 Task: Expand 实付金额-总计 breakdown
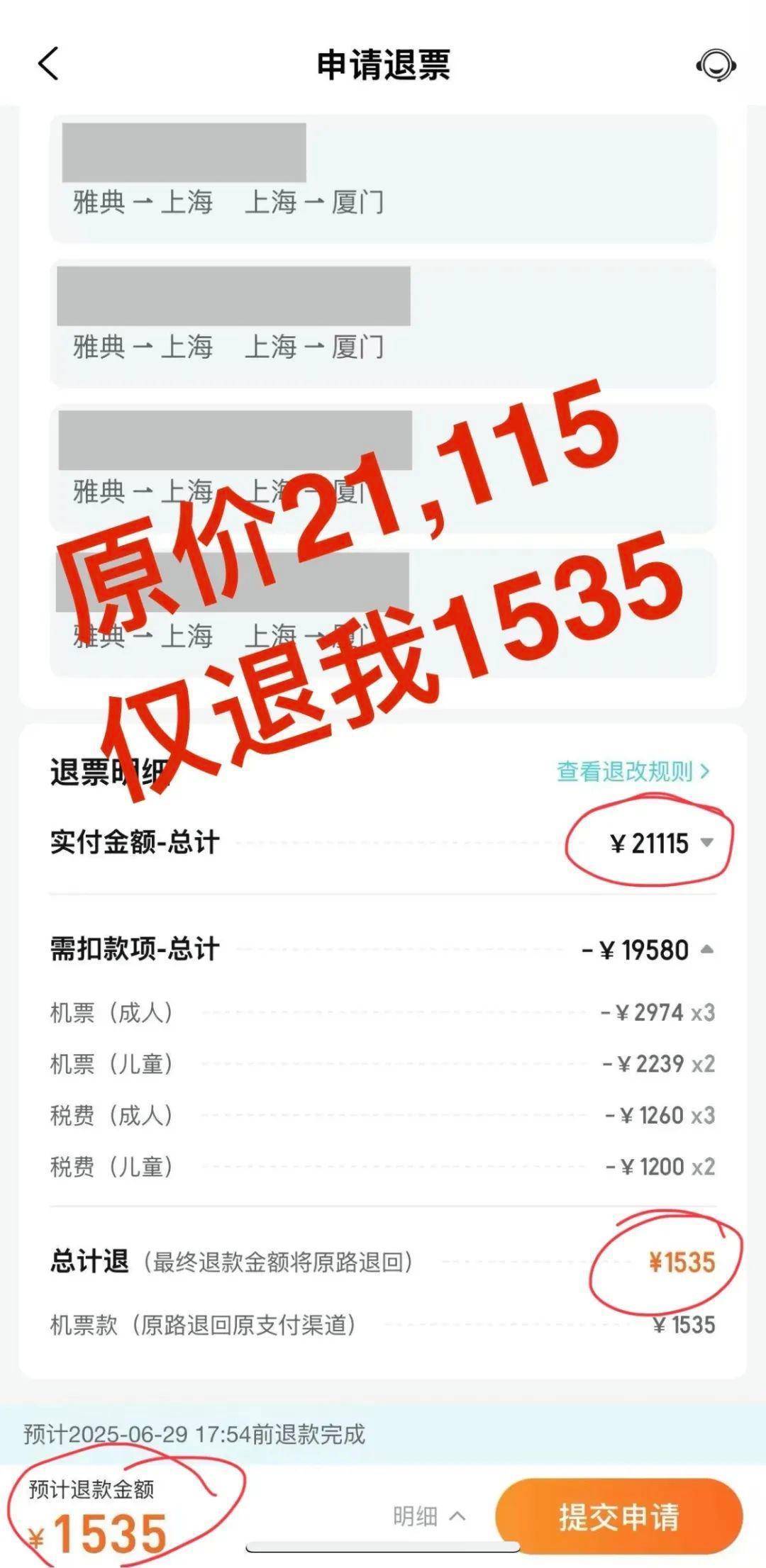tap(706, 843)
